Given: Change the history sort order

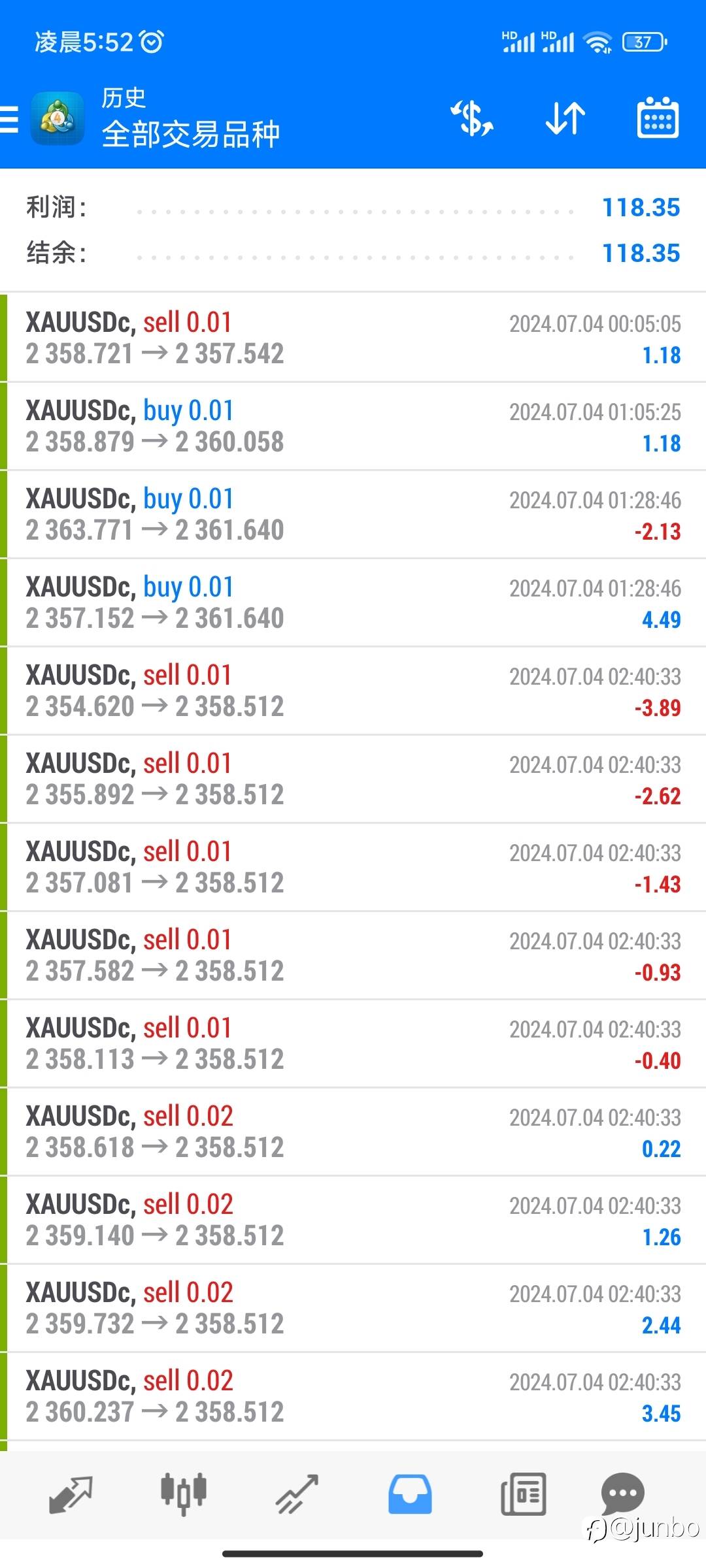Looking at the screenshot, I should coord(565,118).
